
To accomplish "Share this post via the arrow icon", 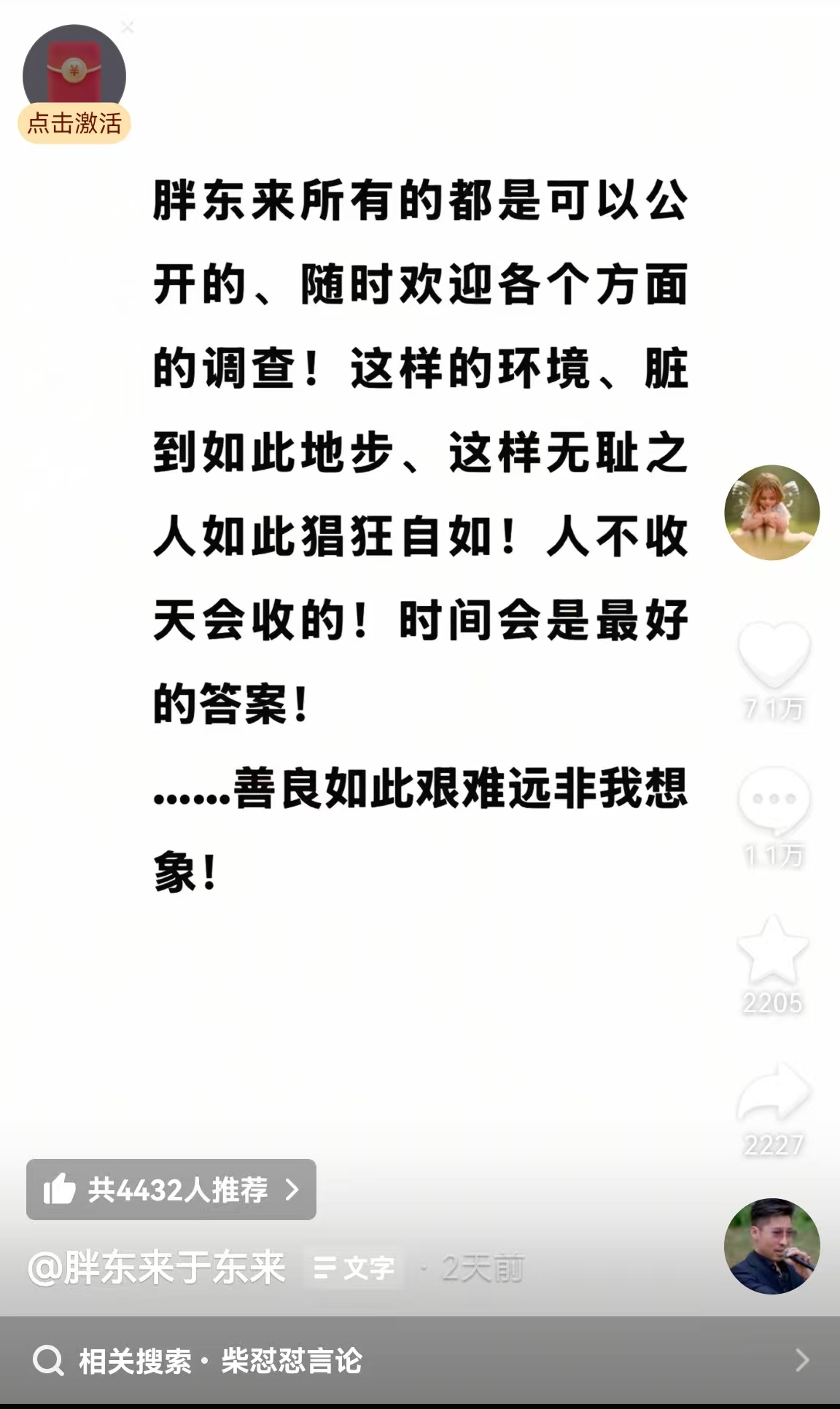I will 773,1092.
